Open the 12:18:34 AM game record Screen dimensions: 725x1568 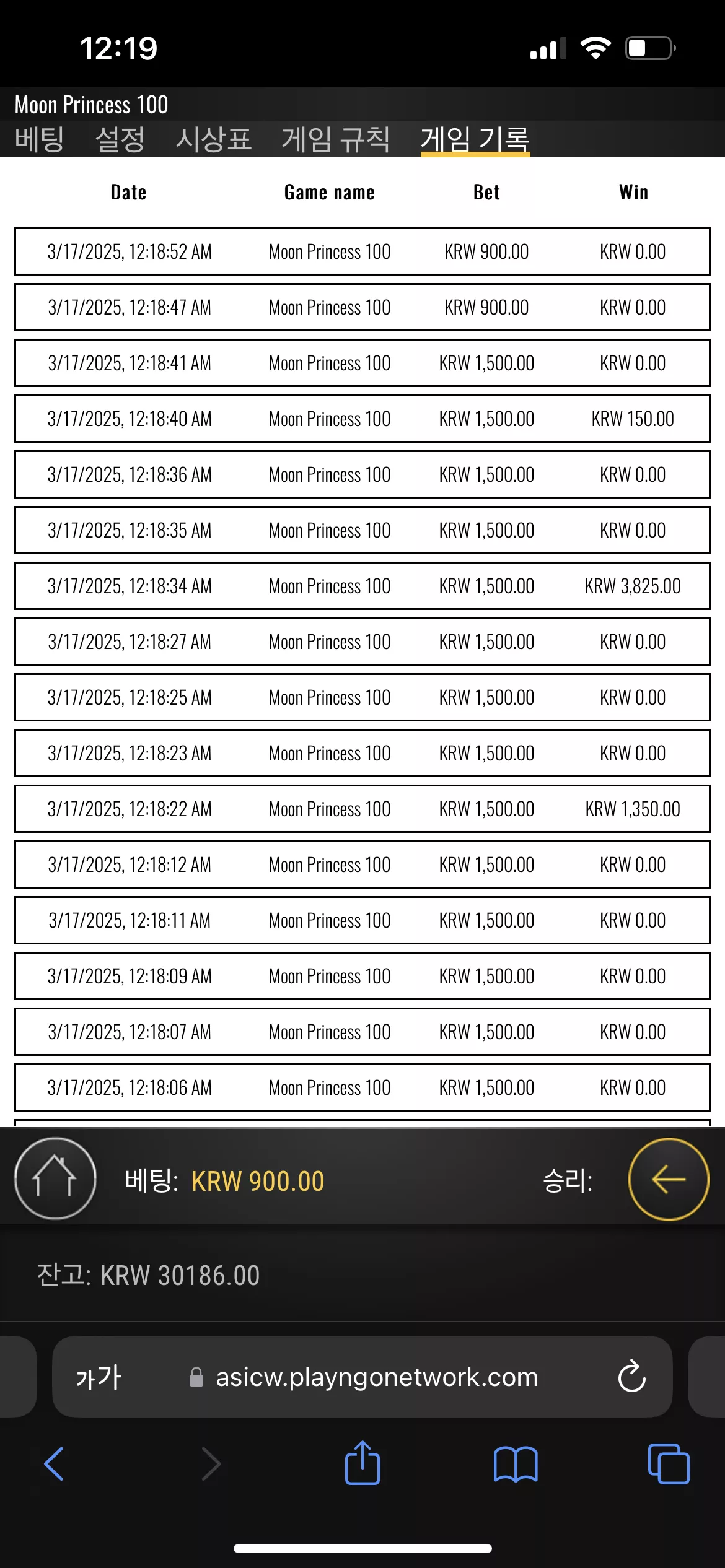click(362, 586)
